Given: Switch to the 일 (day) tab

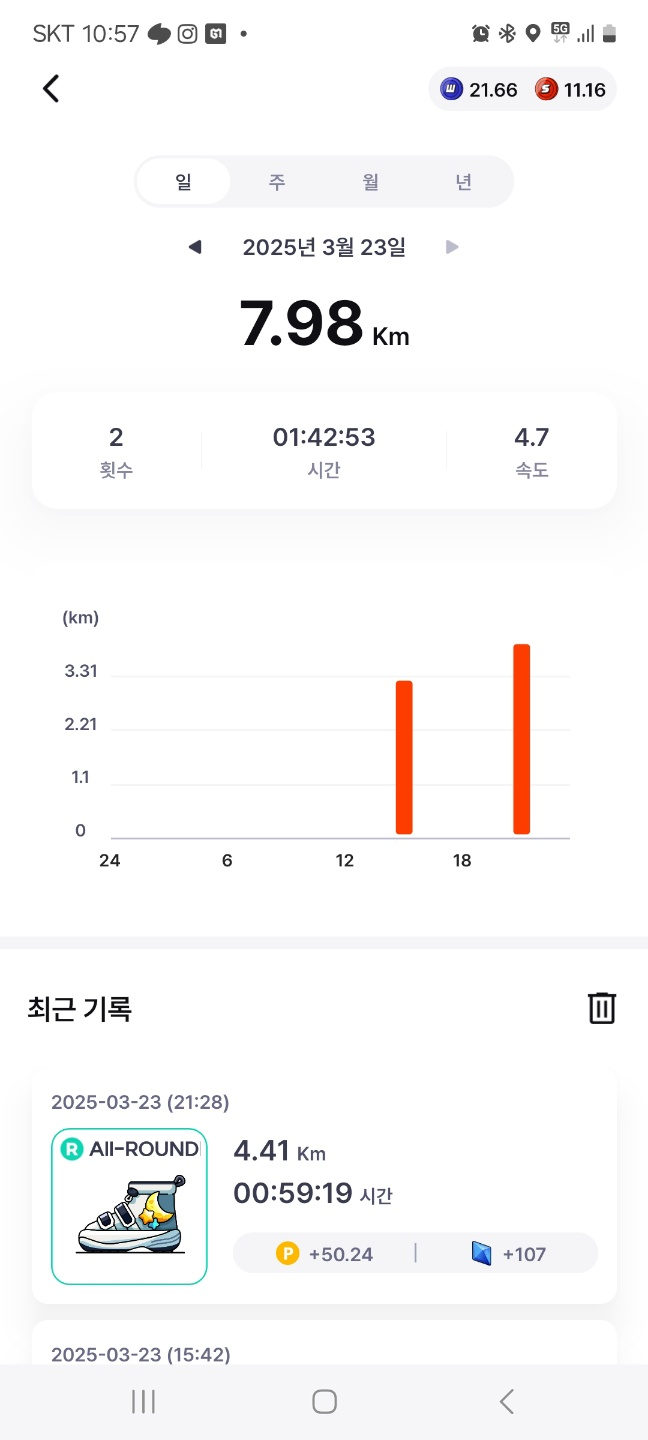Looking at the screenshot, I should click(184, 182).
